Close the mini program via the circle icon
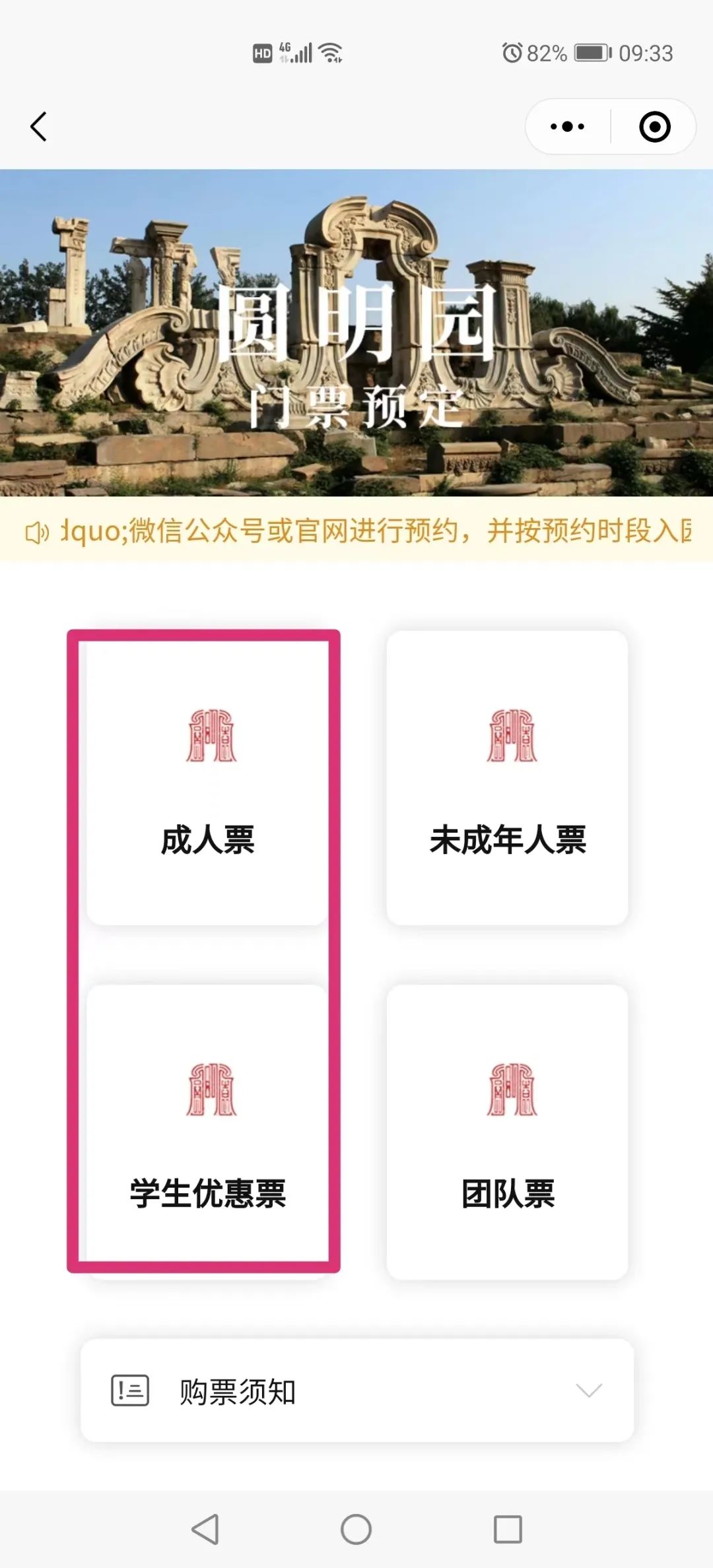The width and height of the screenshot is (713, 1568). tap(654, 127)
